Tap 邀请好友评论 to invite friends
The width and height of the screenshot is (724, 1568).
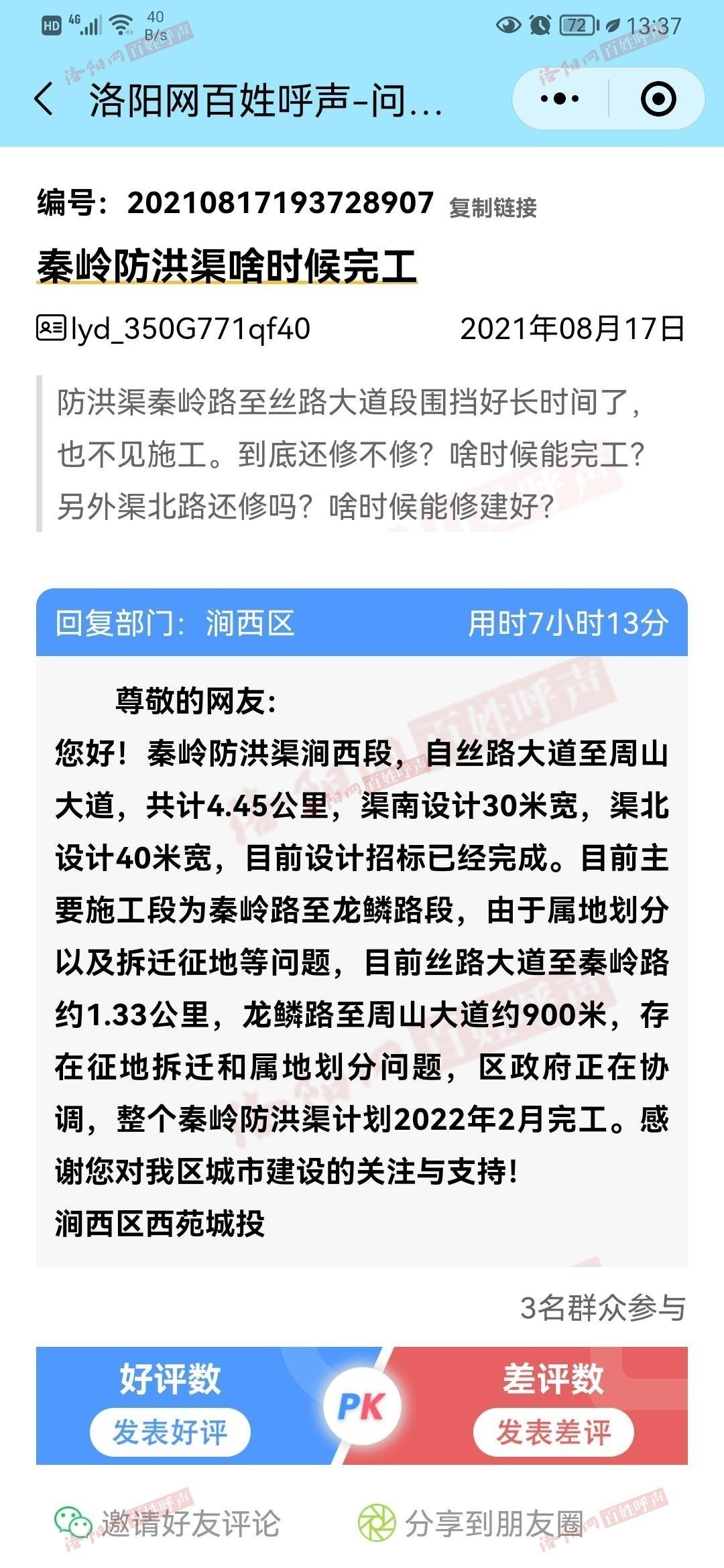click(168, 1523)
